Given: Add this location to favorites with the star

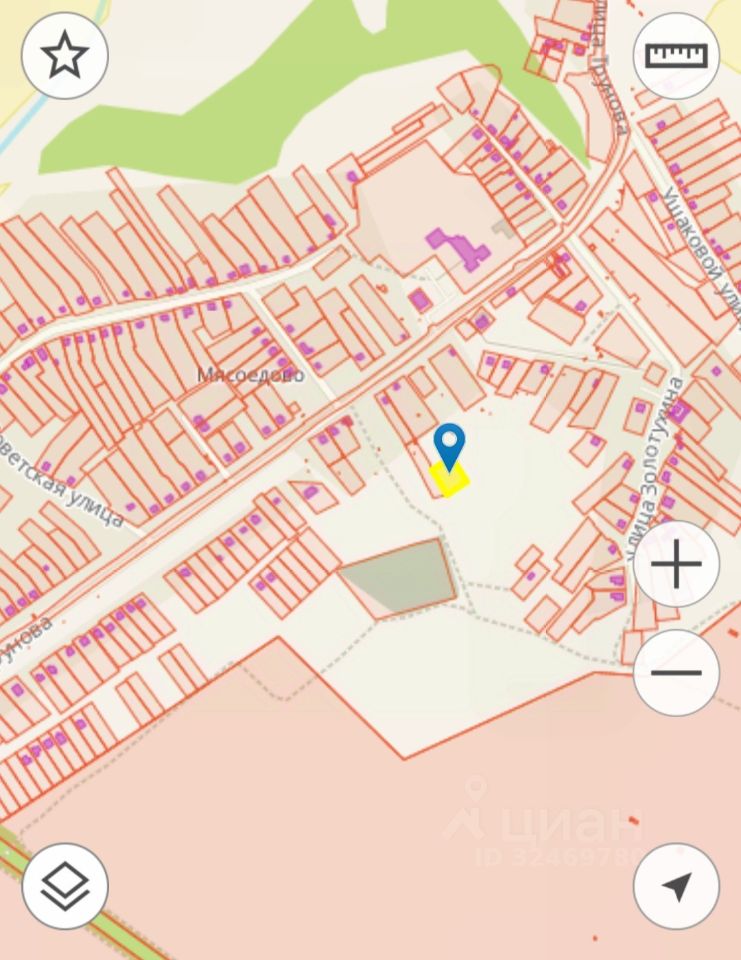Looking at the screenshot, I should click(65, 56).
